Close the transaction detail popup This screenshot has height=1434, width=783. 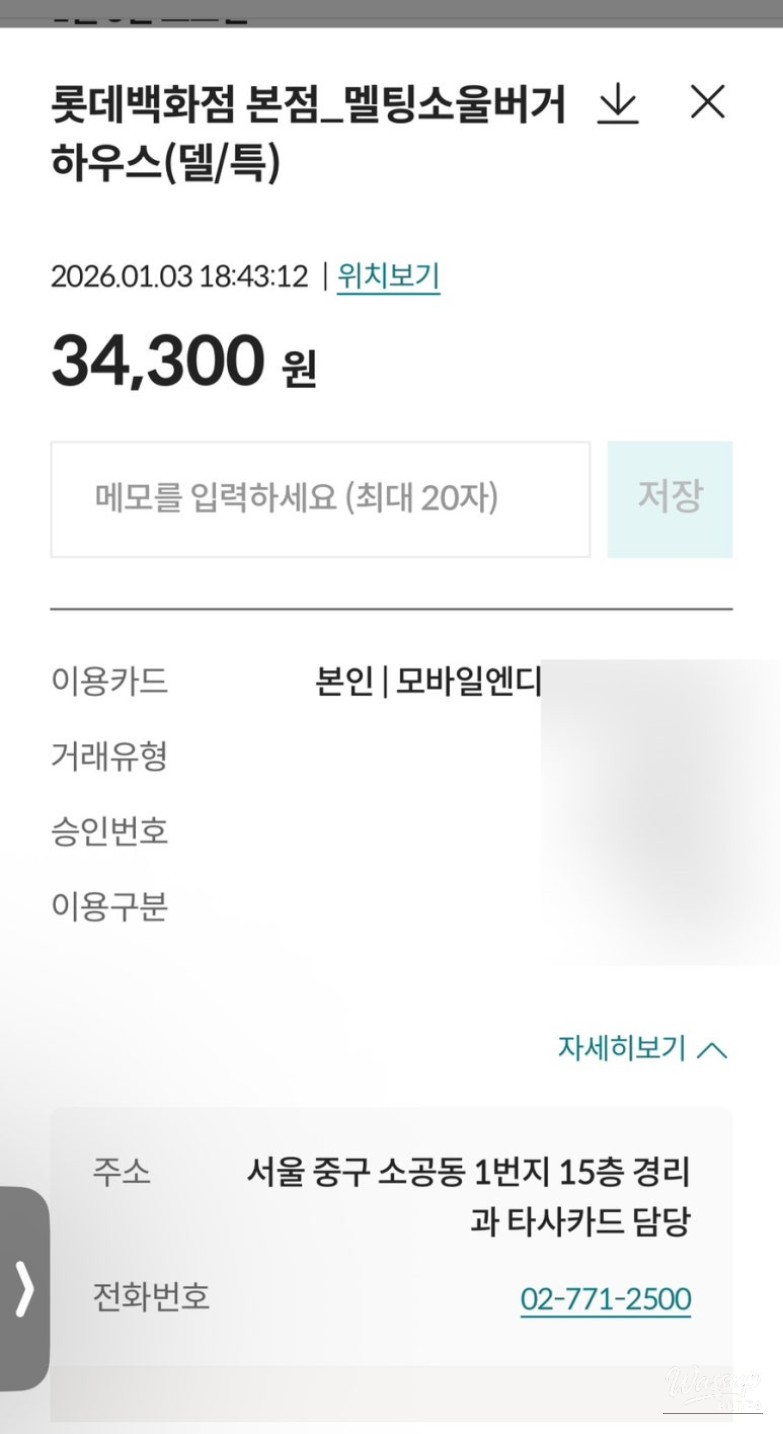707,102
